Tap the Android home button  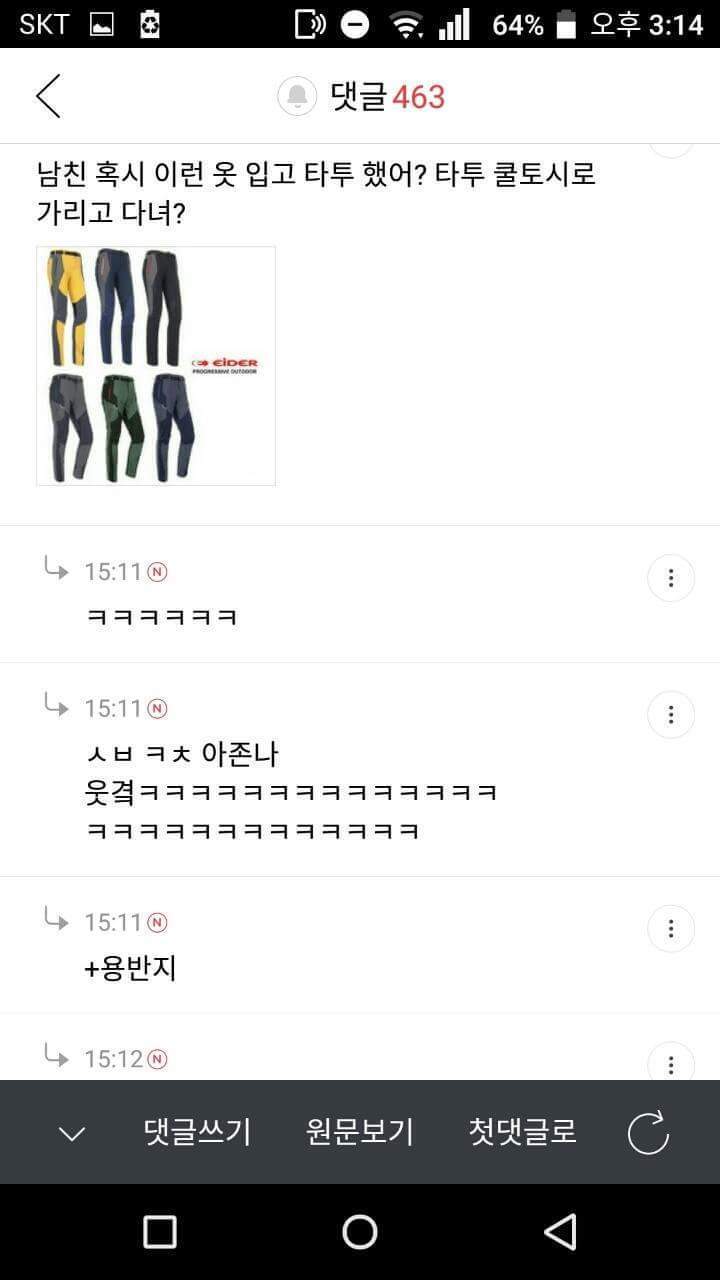tap(360, 1231)
